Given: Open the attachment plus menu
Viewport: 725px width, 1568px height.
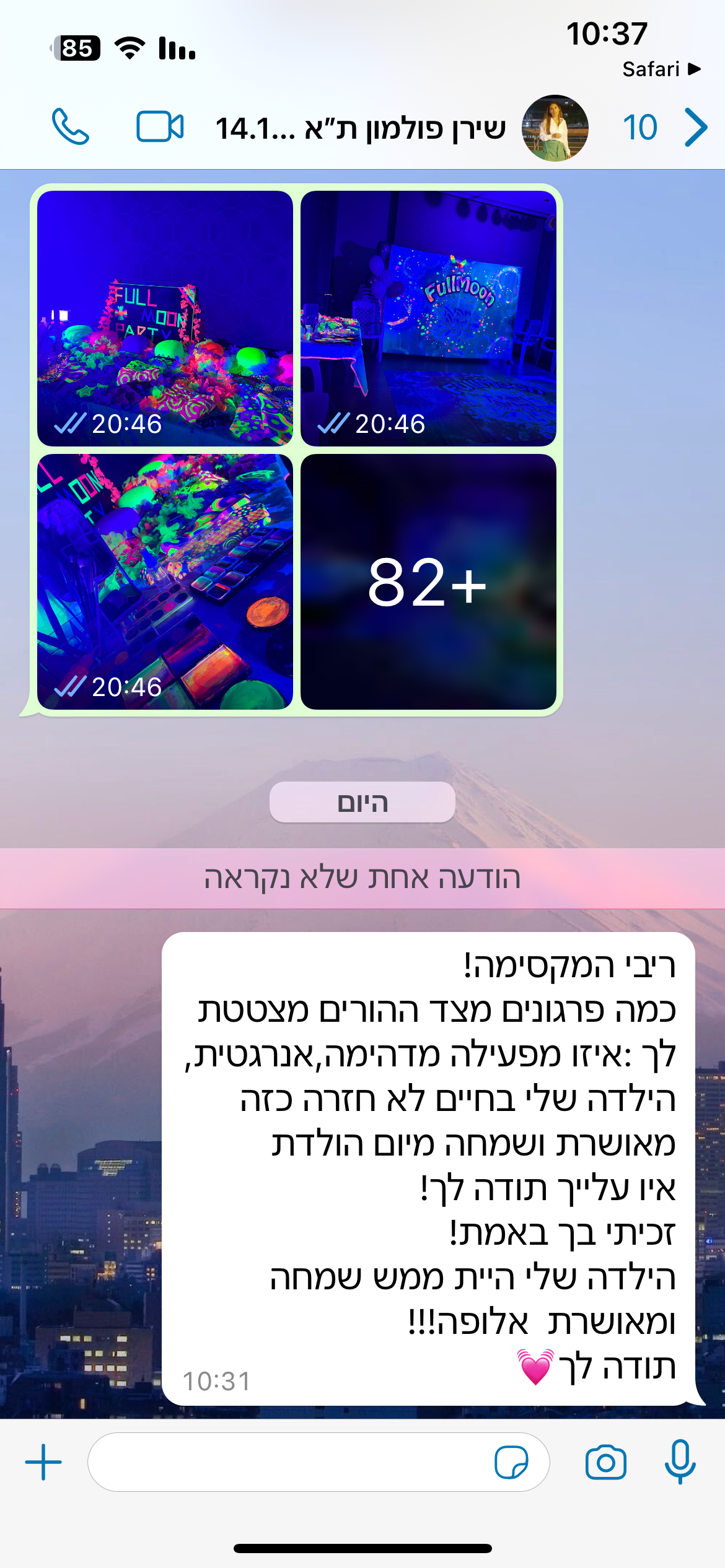Looking at the screenshot, I should click(x=43, y=1462).
